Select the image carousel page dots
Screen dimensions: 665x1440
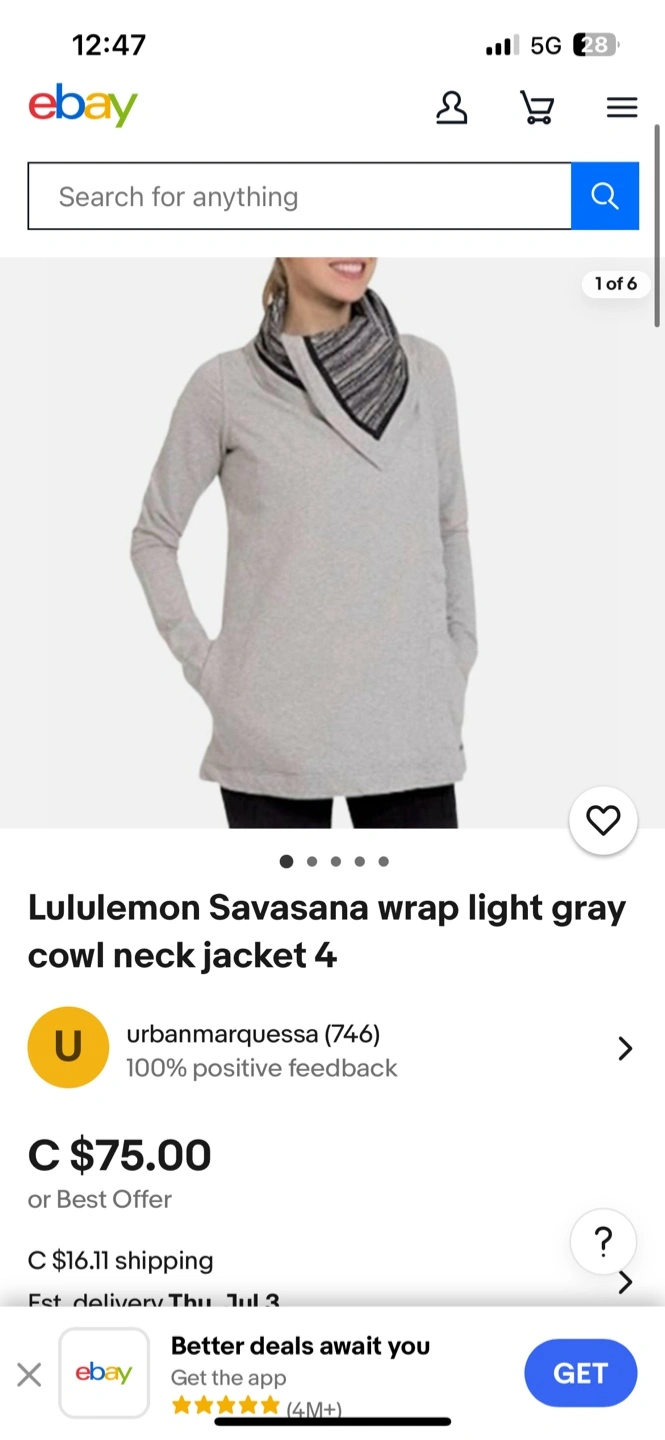(335, 861)
